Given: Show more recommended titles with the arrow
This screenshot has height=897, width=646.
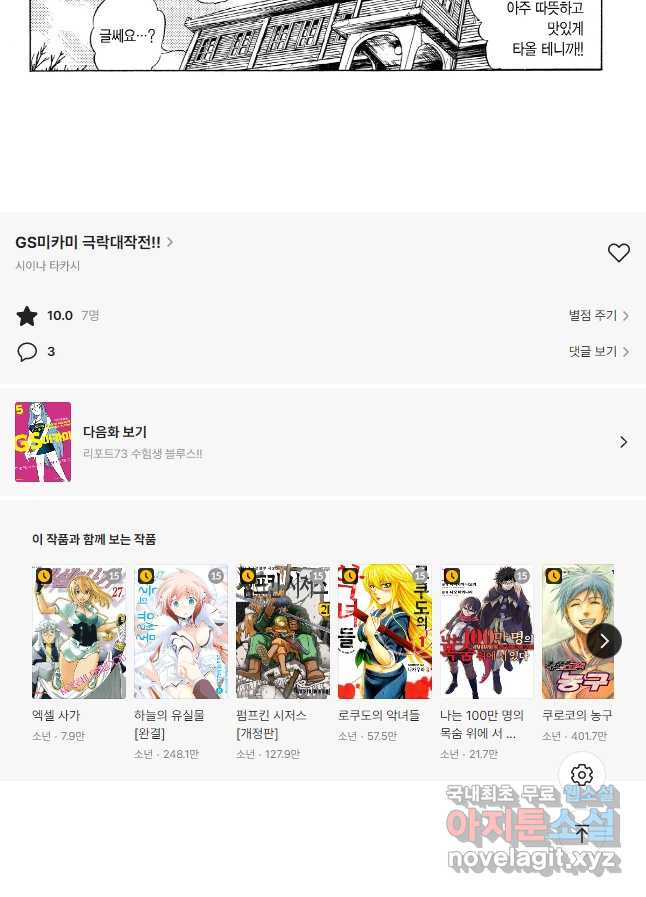Looking at the screenshot, I should tap(604, 640).
